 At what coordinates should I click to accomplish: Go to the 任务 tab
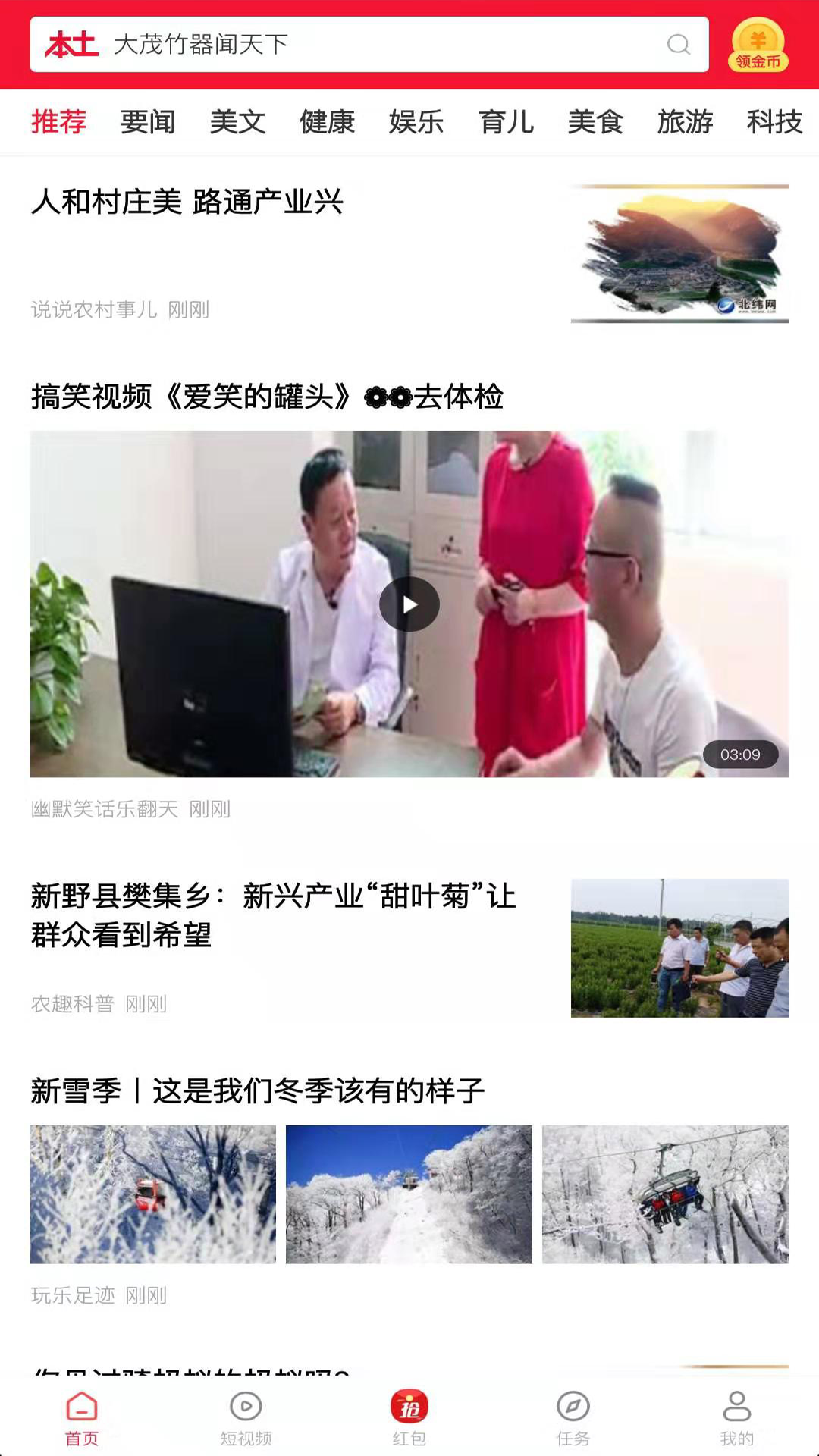pos(573,1418)
